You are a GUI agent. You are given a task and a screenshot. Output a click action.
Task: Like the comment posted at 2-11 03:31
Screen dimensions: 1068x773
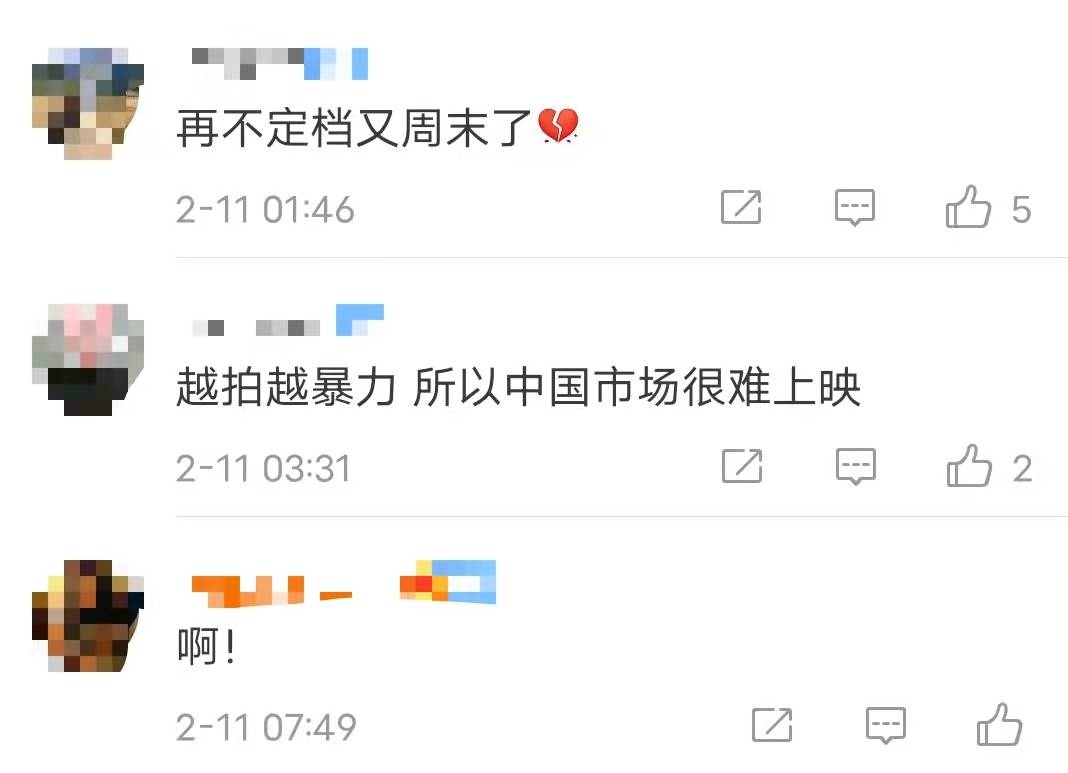(x=968, y=467)
